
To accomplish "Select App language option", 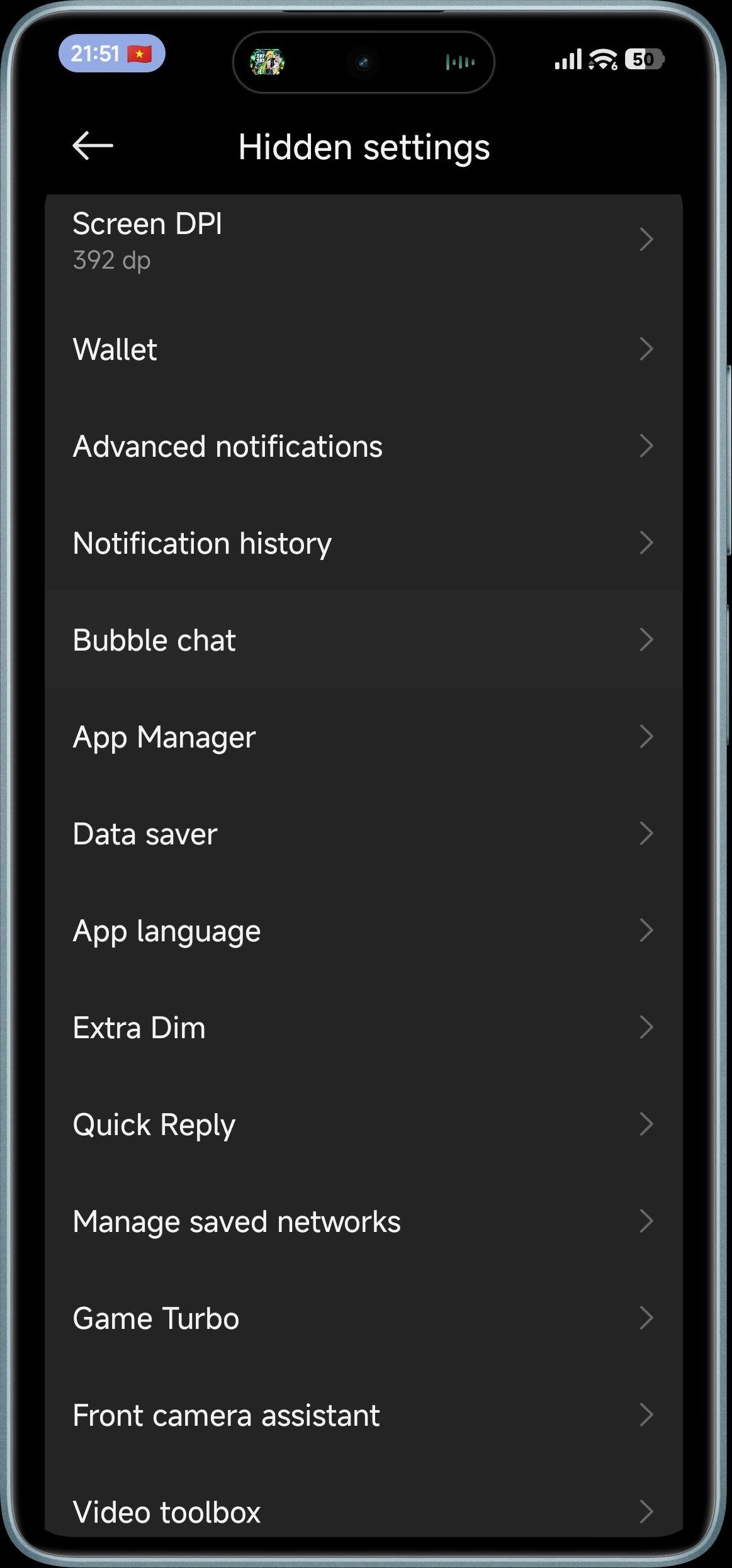I will [x=363, y=931].
